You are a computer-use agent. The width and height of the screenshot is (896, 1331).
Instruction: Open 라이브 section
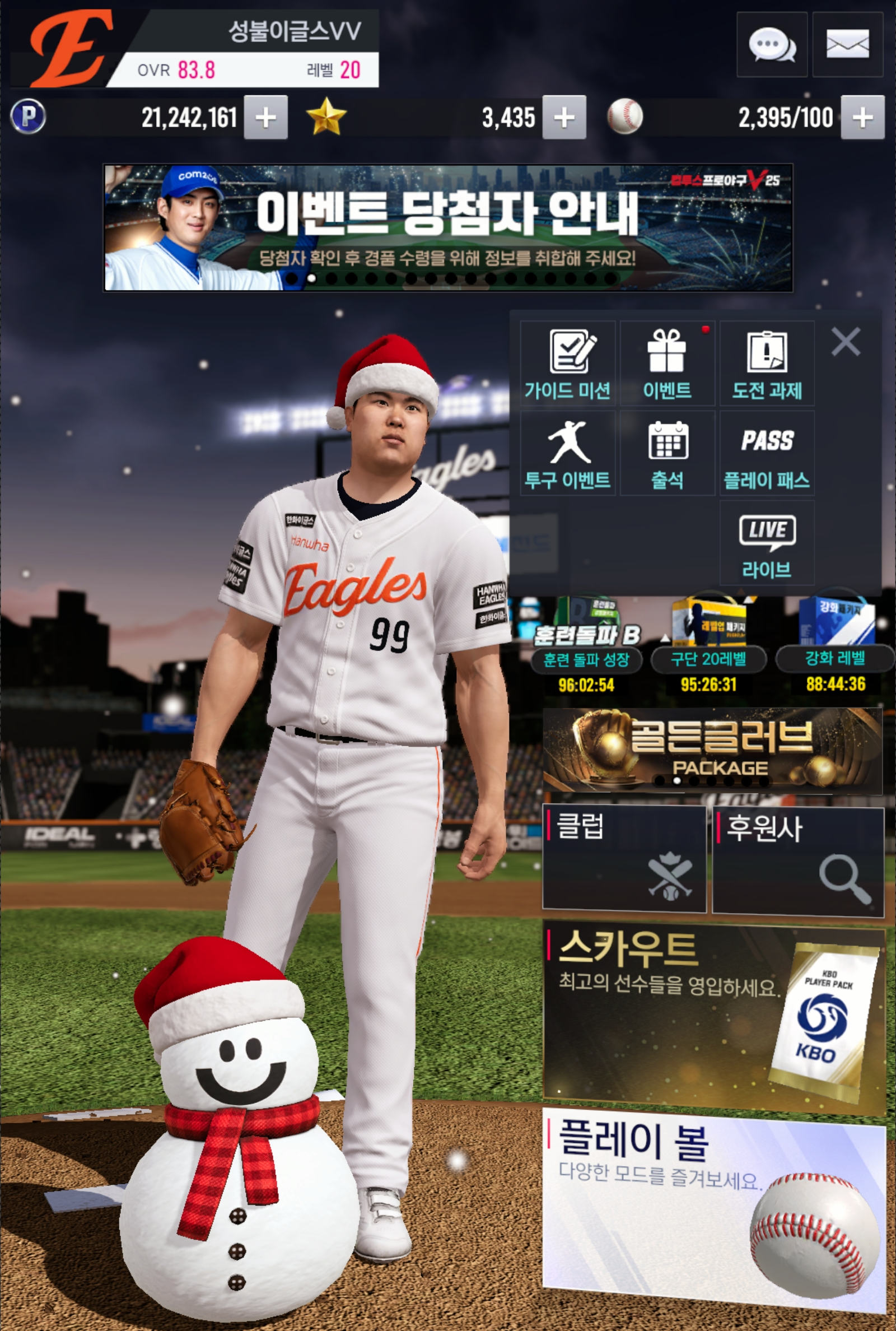coord(767,543)
